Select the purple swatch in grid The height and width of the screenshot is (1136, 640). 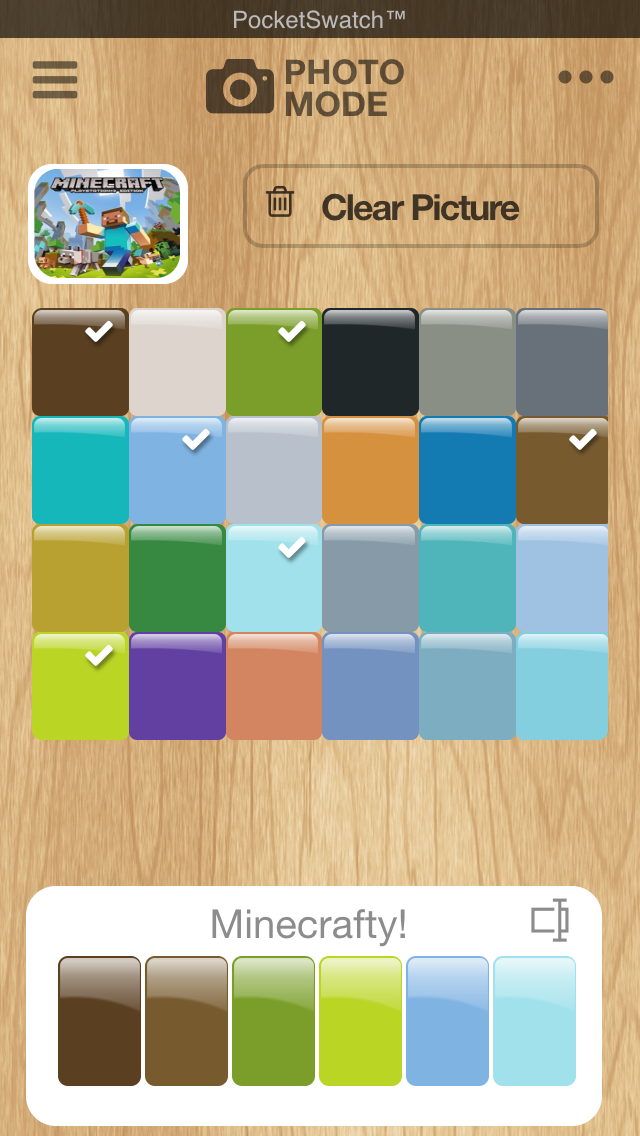[178, 686]
